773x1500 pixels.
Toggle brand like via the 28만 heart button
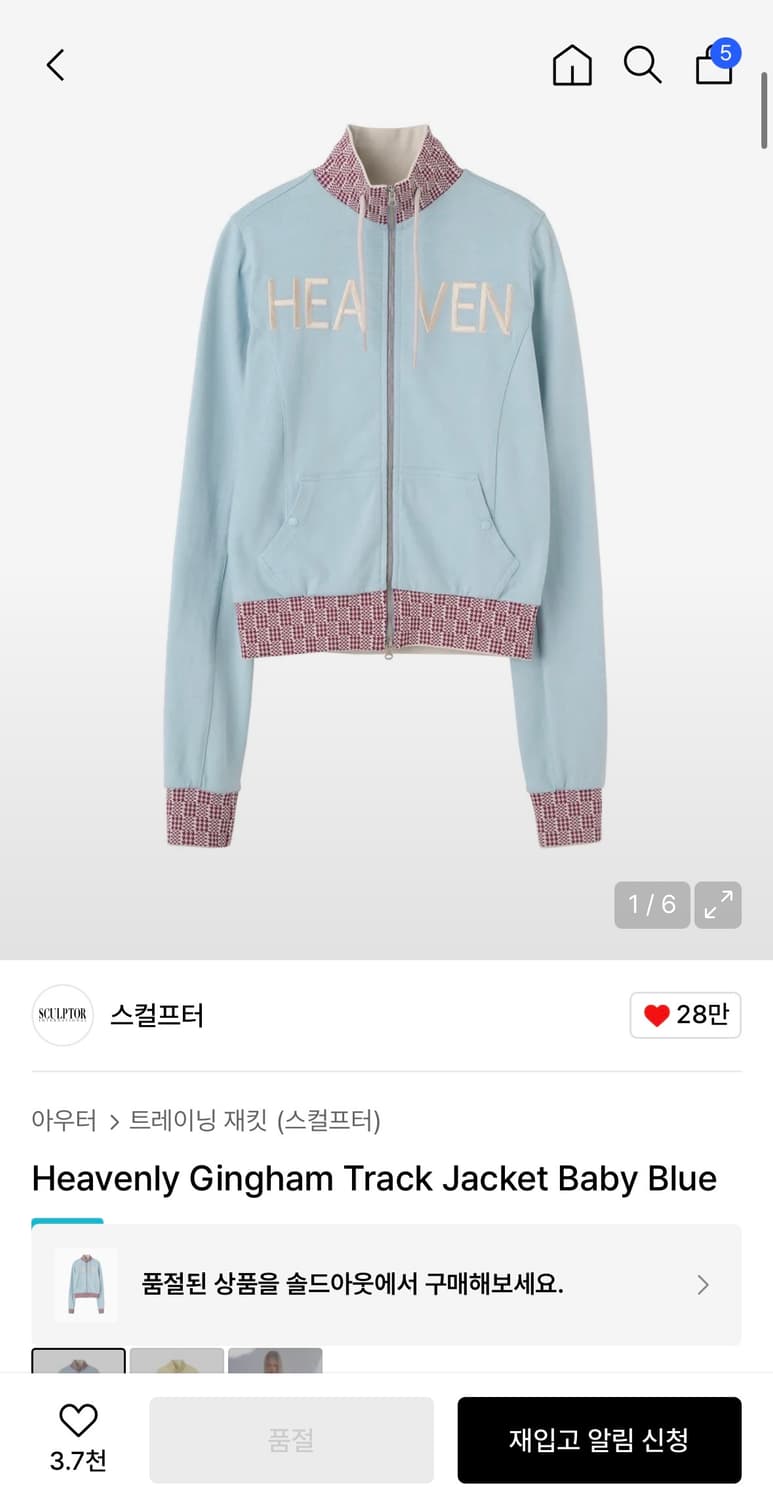pyautogui.click(x=685, y=1014)
